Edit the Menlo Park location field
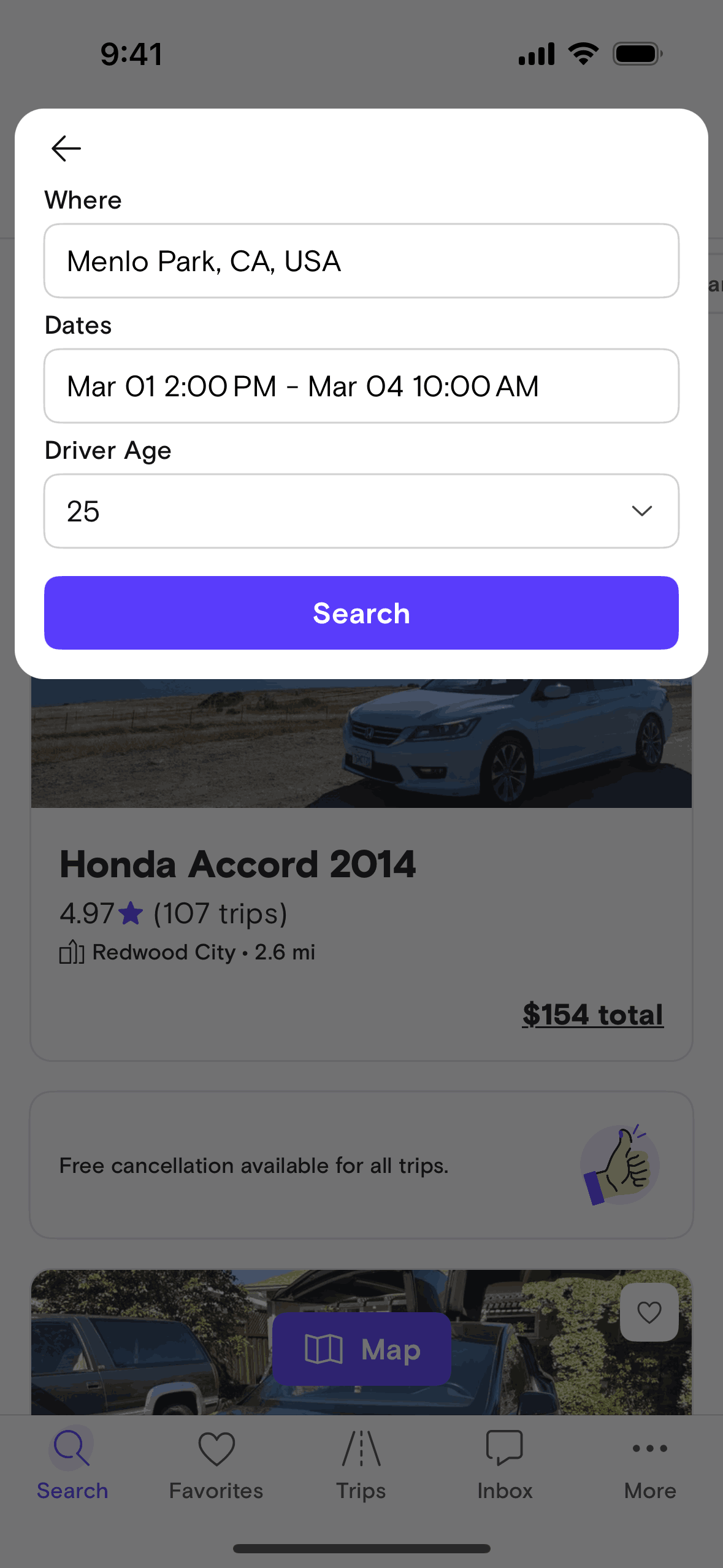This screenshot has width=723, height=1568. (x=361, y=261)
